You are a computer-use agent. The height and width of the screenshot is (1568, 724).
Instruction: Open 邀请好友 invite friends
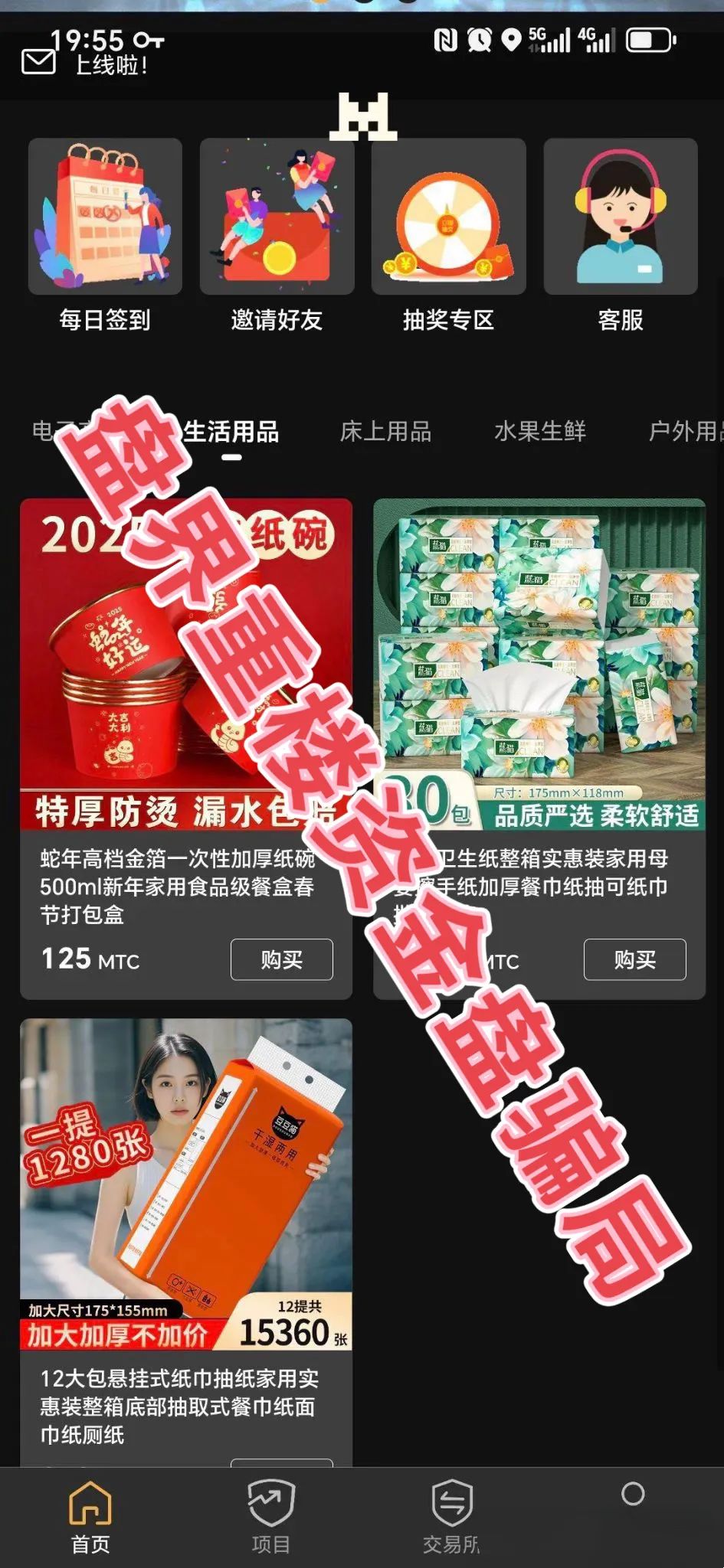[277, 236]
